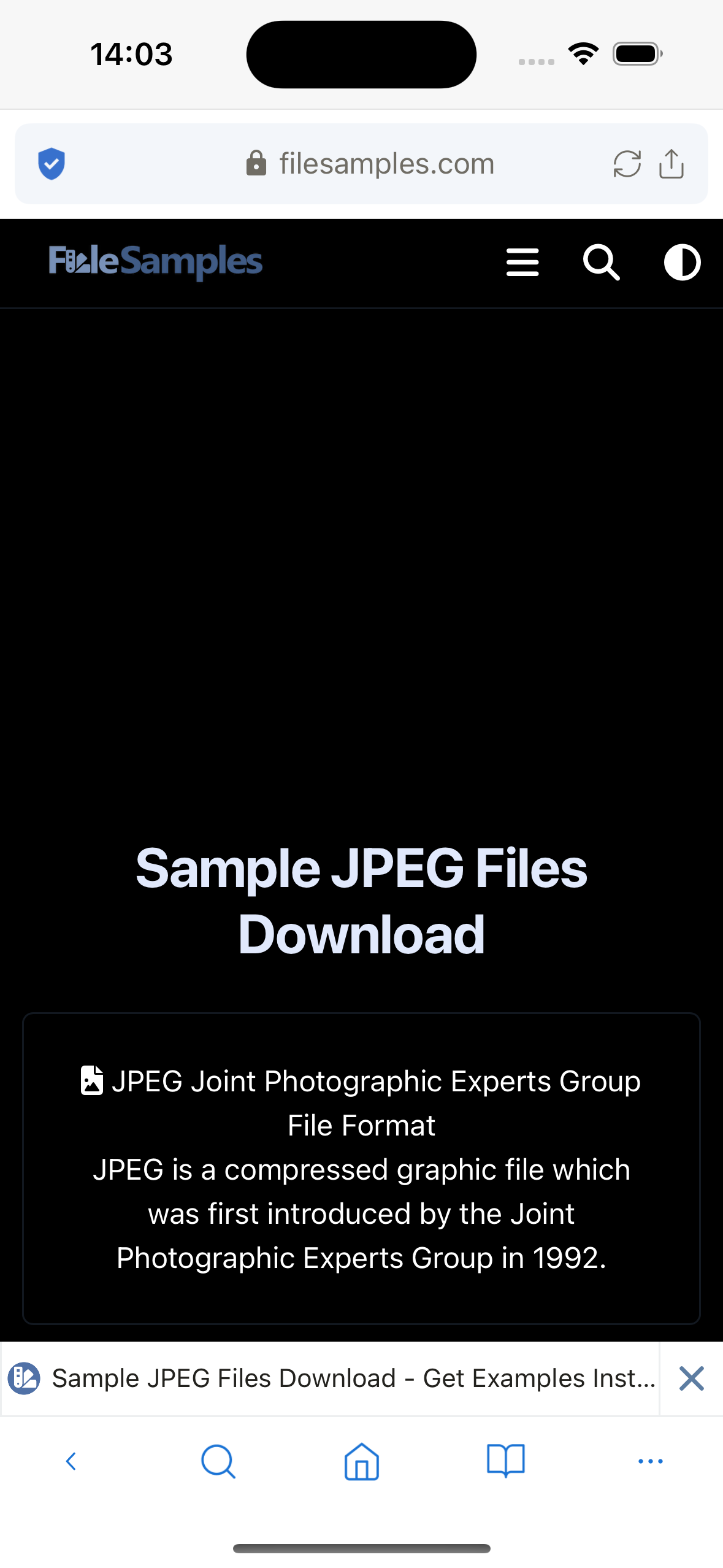Viewport: 723px width, 1568px height.
Task: Open the share sheet icon
Action: pos(671,163)
